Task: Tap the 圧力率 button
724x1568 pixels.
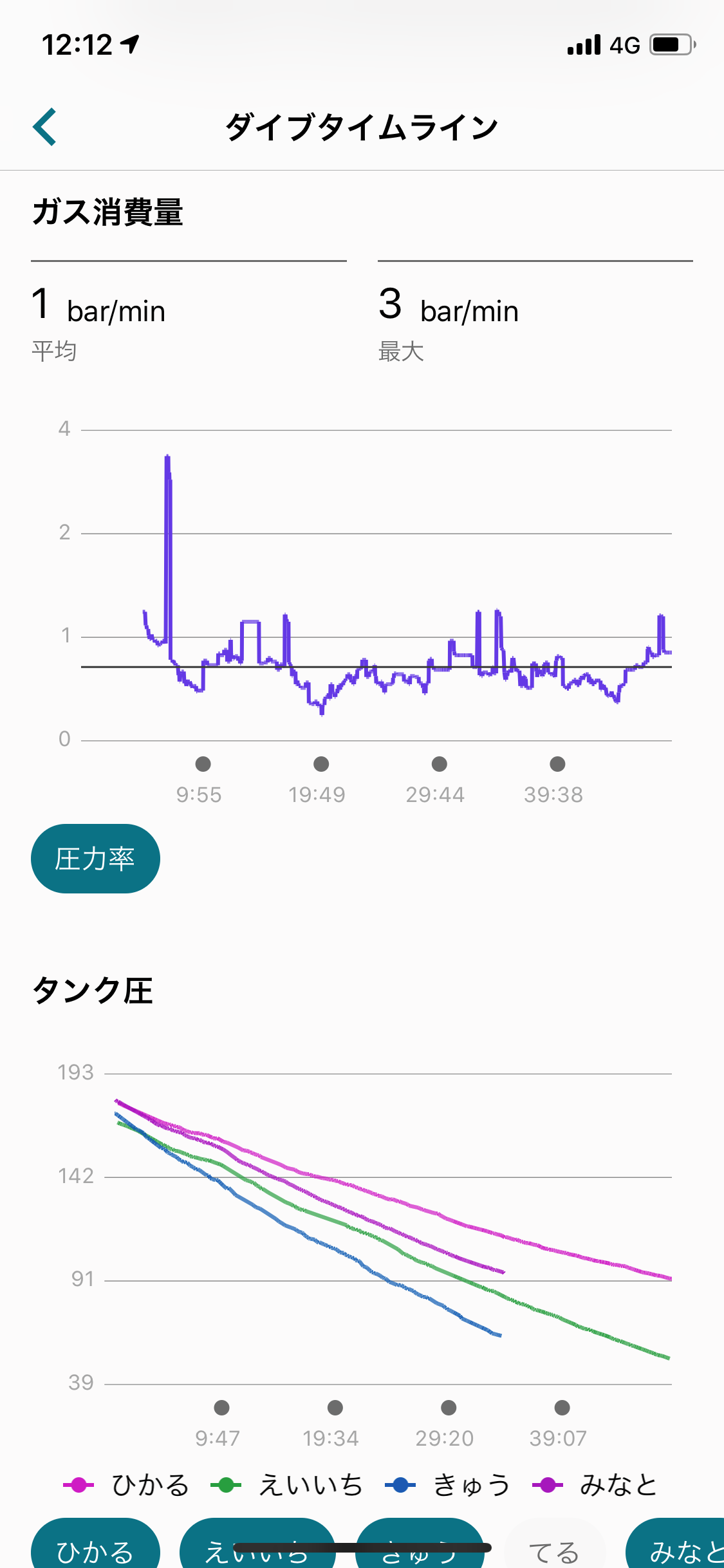Action: (95, 858)
